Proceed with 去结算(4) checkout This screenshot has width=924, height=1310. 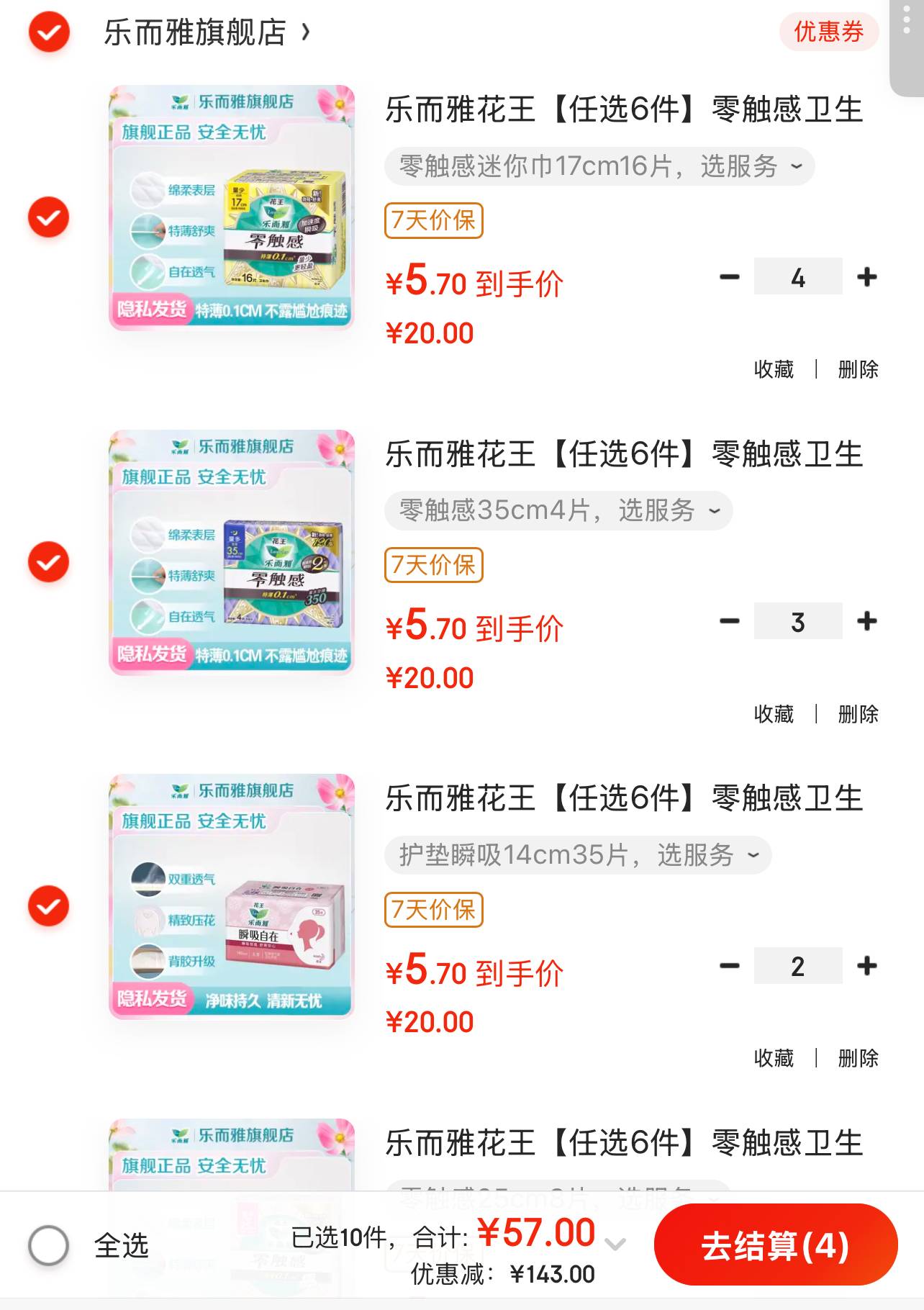pos(775,1245)
